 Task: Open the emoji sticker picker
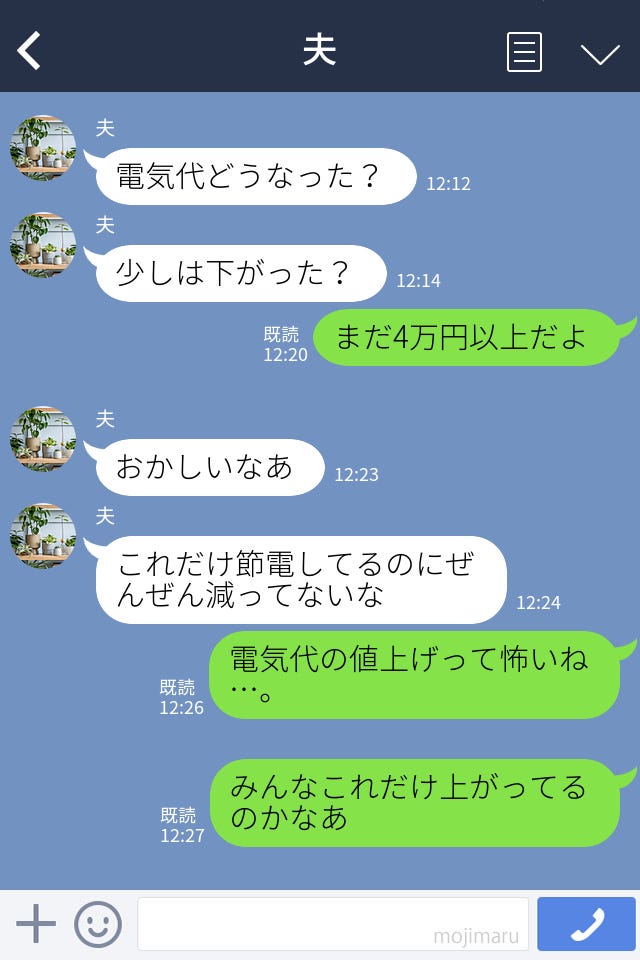(x=98, y=924)
